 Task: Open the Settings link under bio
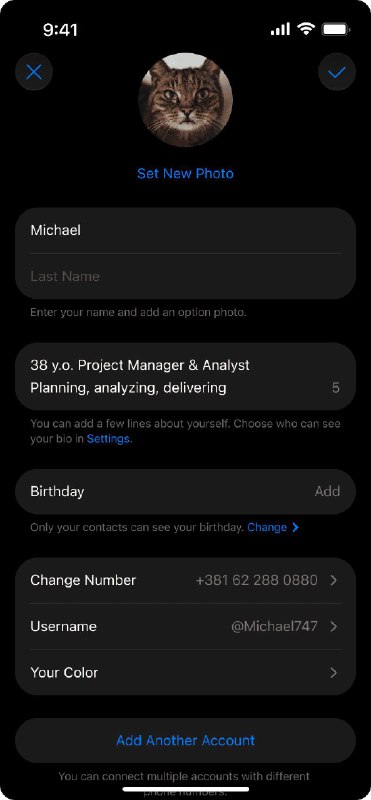click(108, 439)
